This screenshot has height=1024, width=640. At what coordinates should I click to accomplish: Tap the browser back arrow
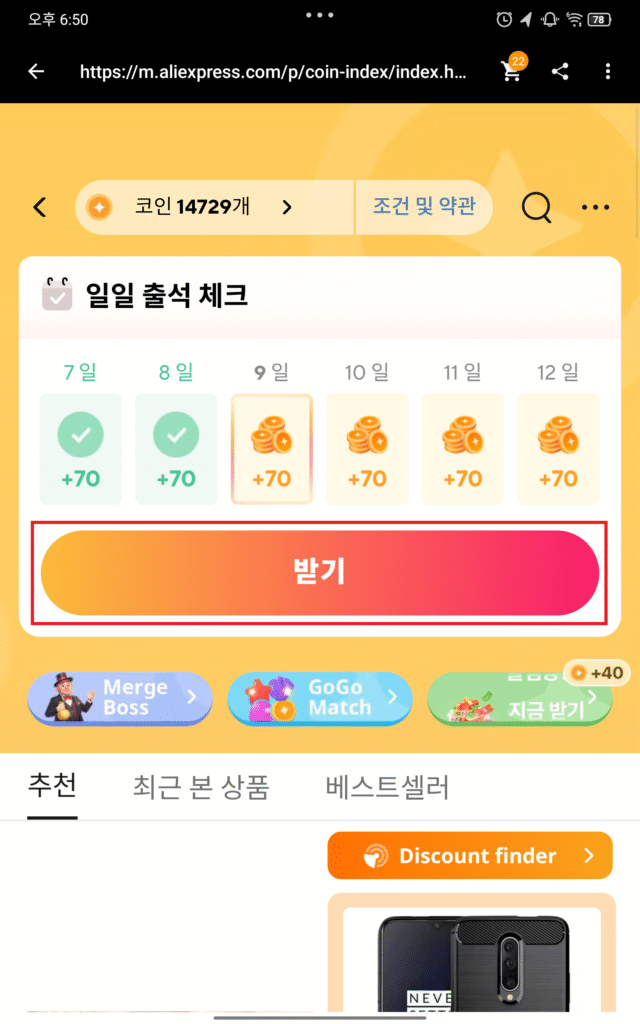point(37,72)
